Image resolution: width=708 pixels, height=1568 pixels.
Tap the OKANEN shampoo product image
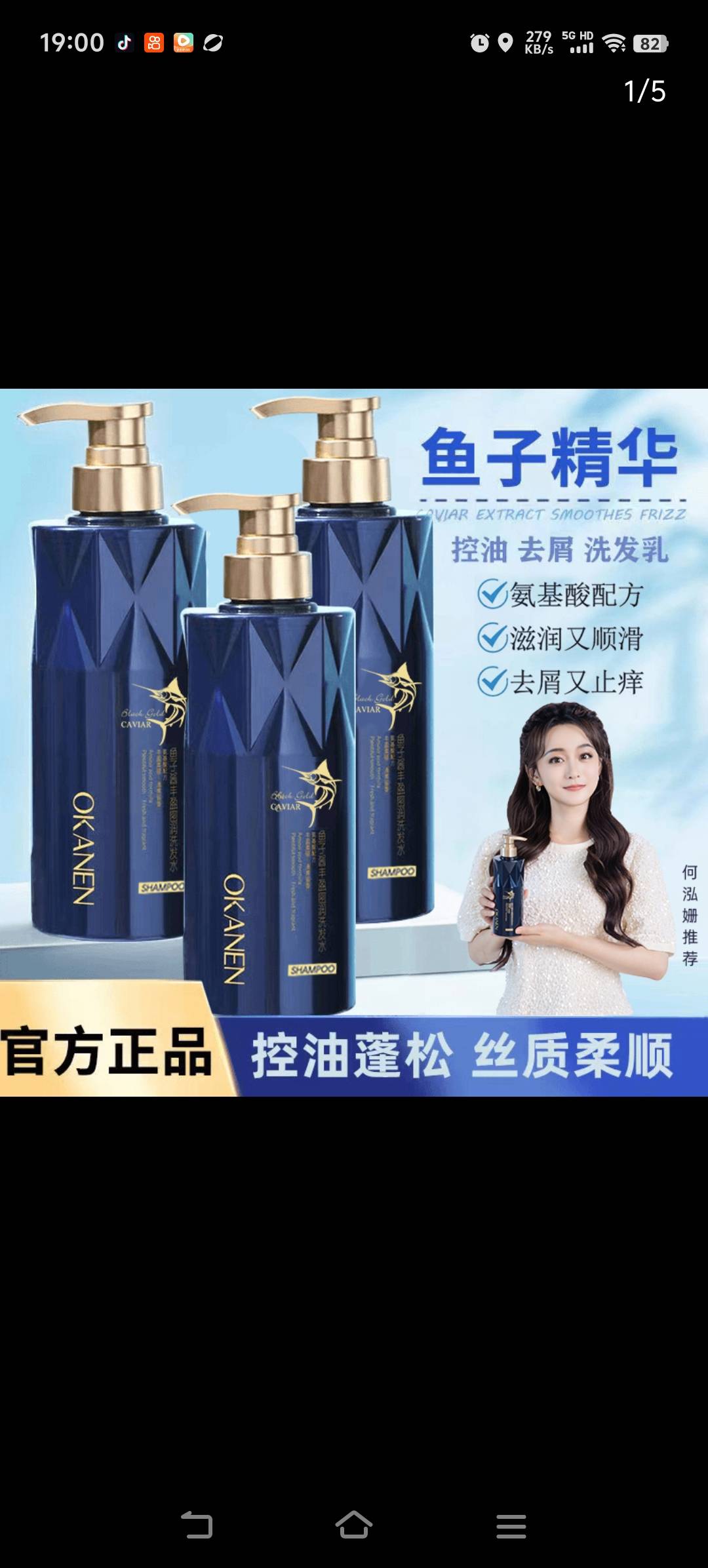(x=354, y=742)
